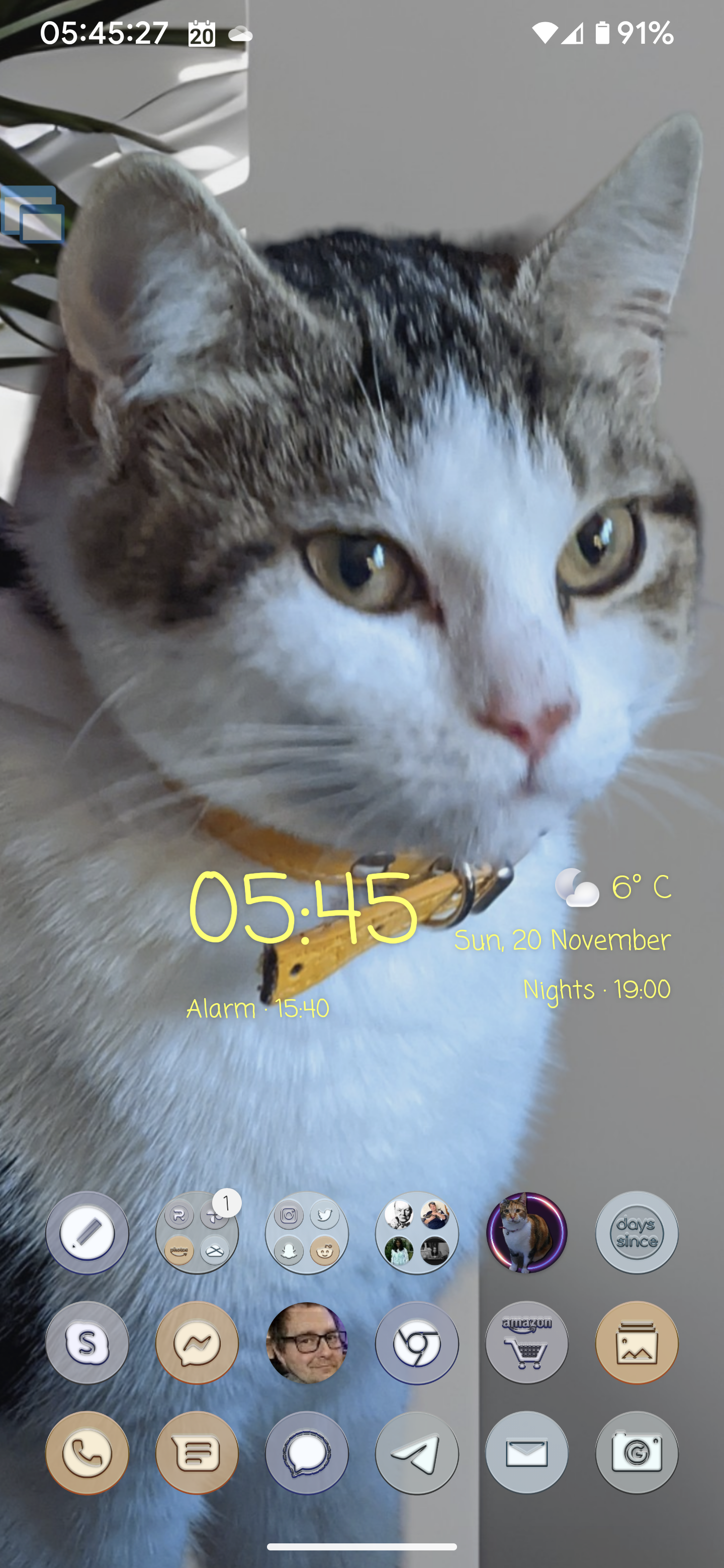724x1568 pixels.
Task: Open the folder with the notification badge
Action: (197, 1233)
